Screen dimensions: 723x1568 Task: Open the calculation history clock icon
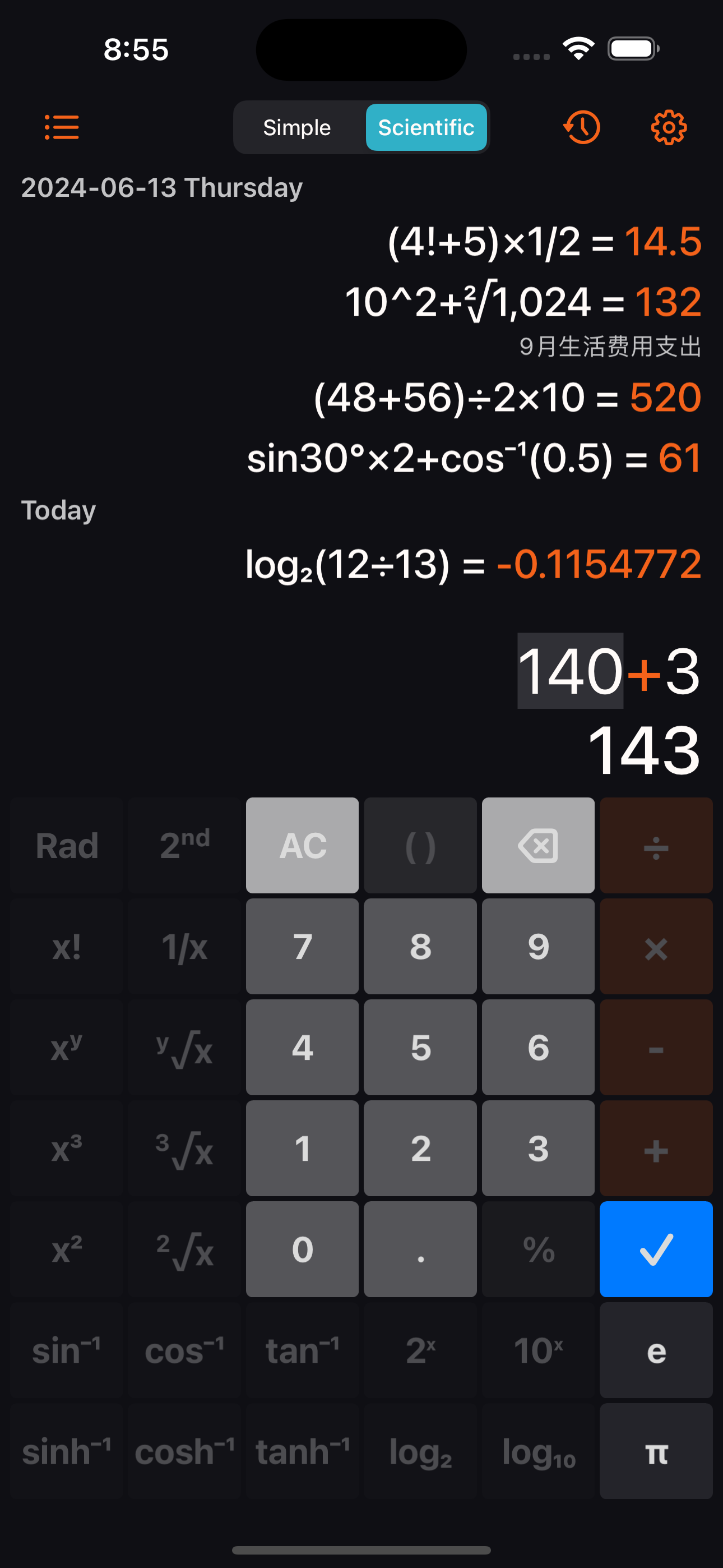coord(581,127)
